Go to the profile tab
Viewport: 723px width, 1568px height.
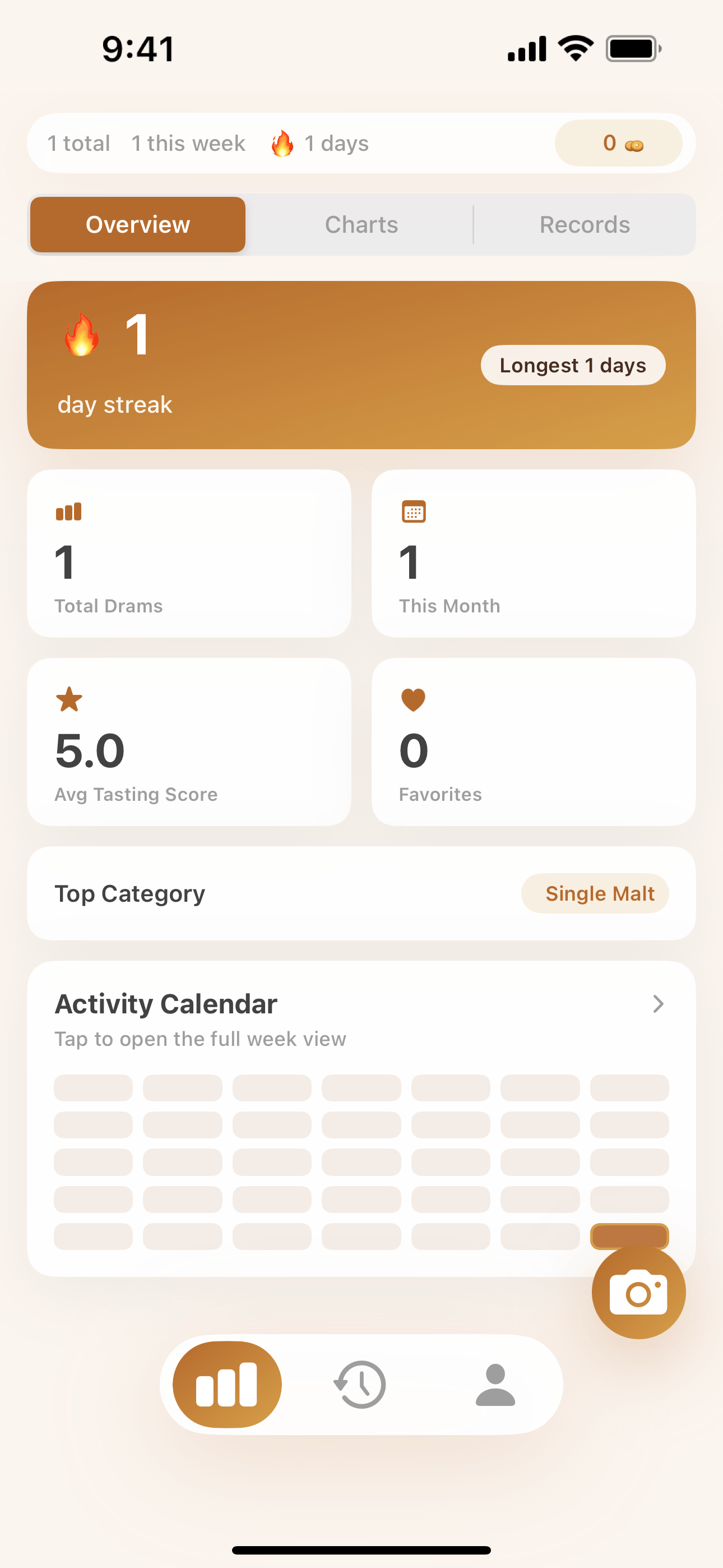(495, 1384)
